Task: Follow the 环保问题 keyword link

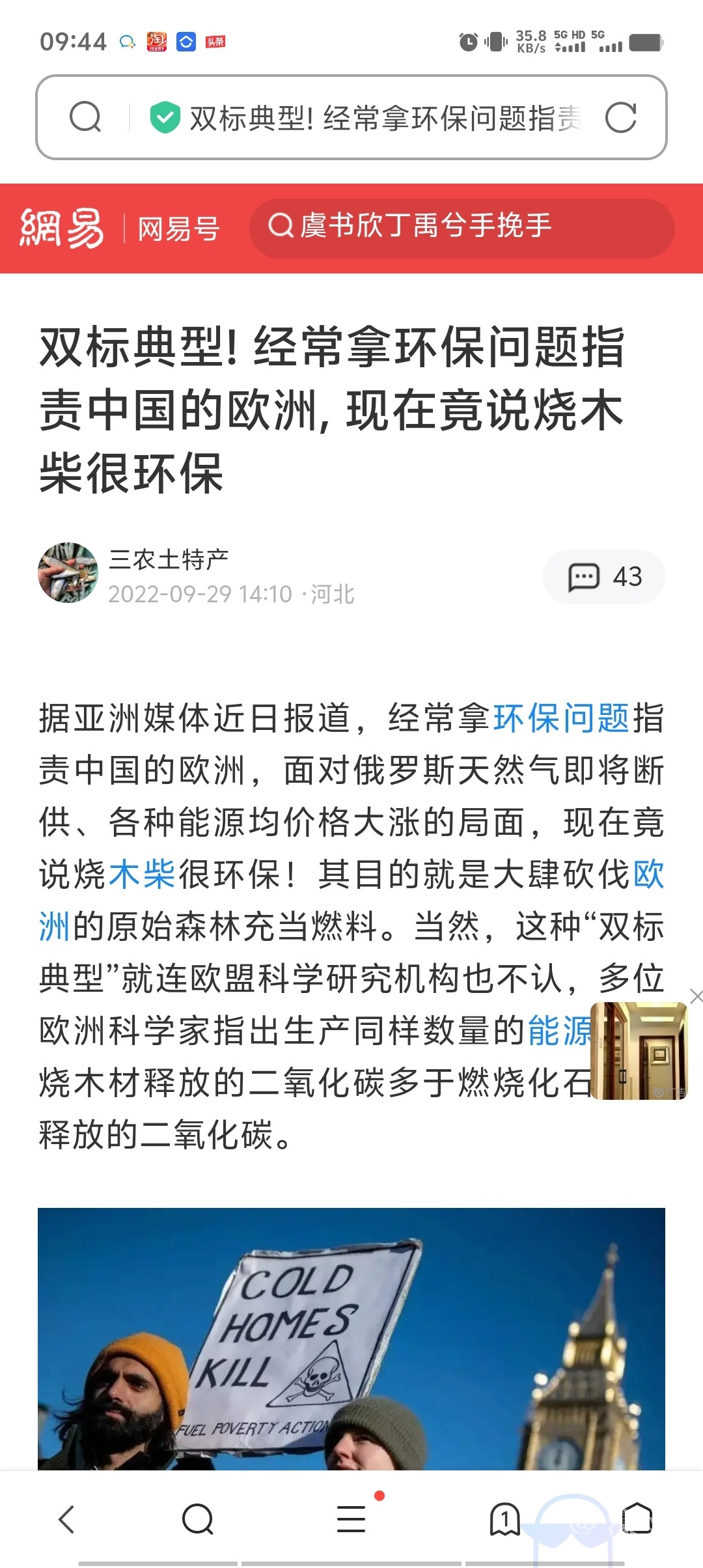Action: [x=561, y=719]
